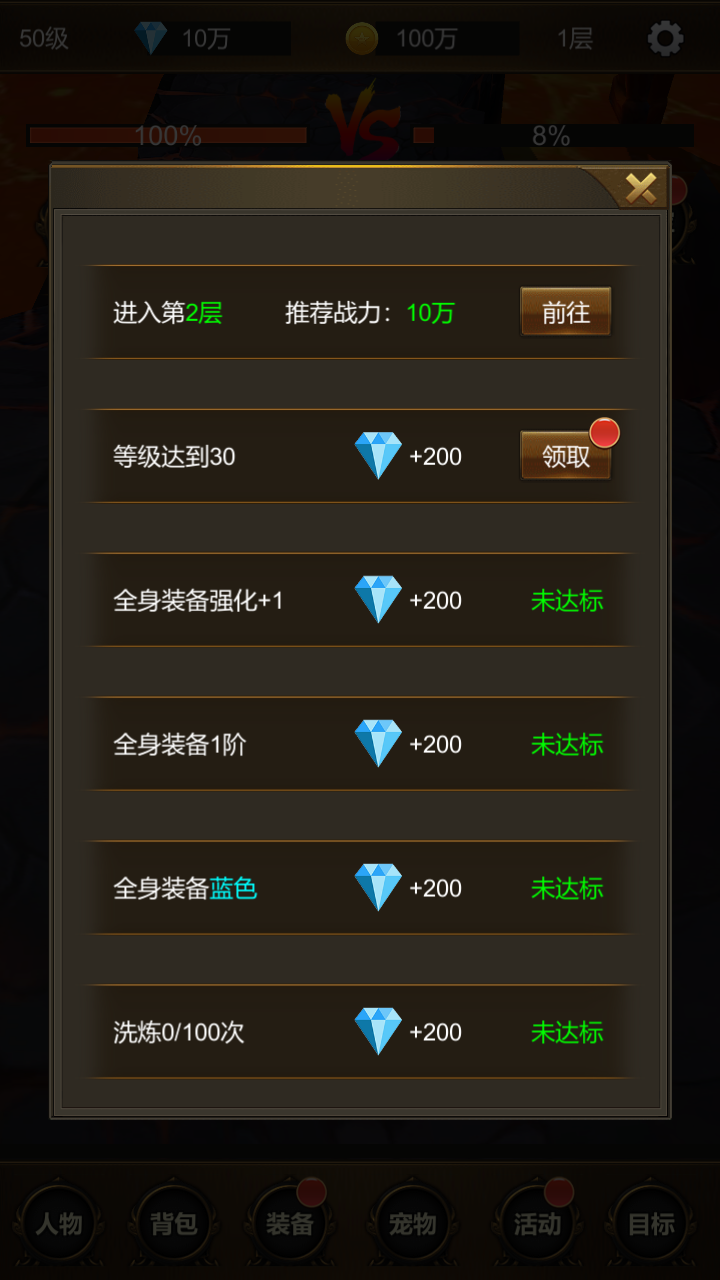This screenshot has height=1280, width=720.
Task: Switch to the 活动 events tab
Action: [x=537, y=1223]
